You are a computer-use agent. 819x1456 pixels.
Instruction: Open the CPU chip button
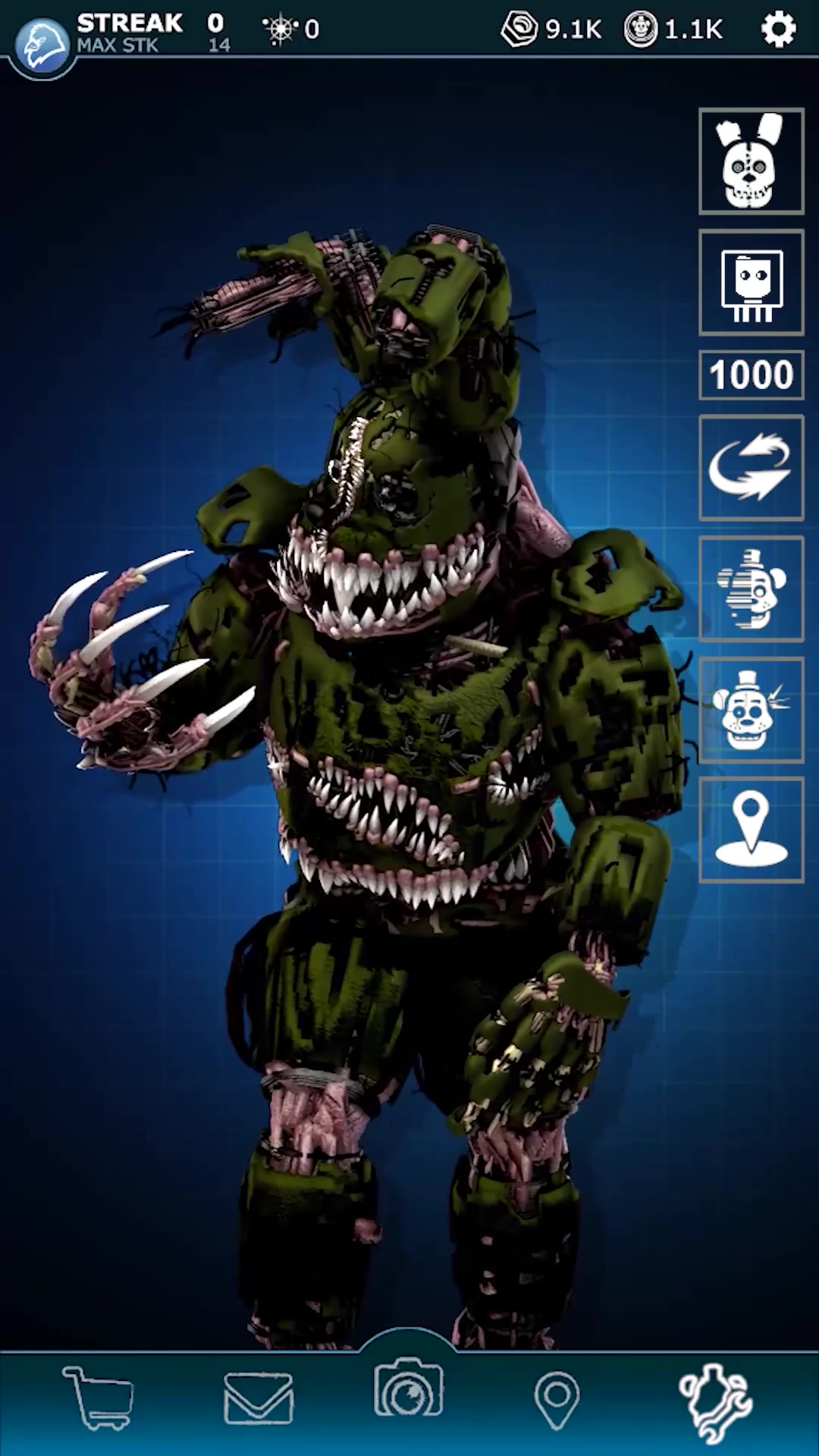[751, 282]
